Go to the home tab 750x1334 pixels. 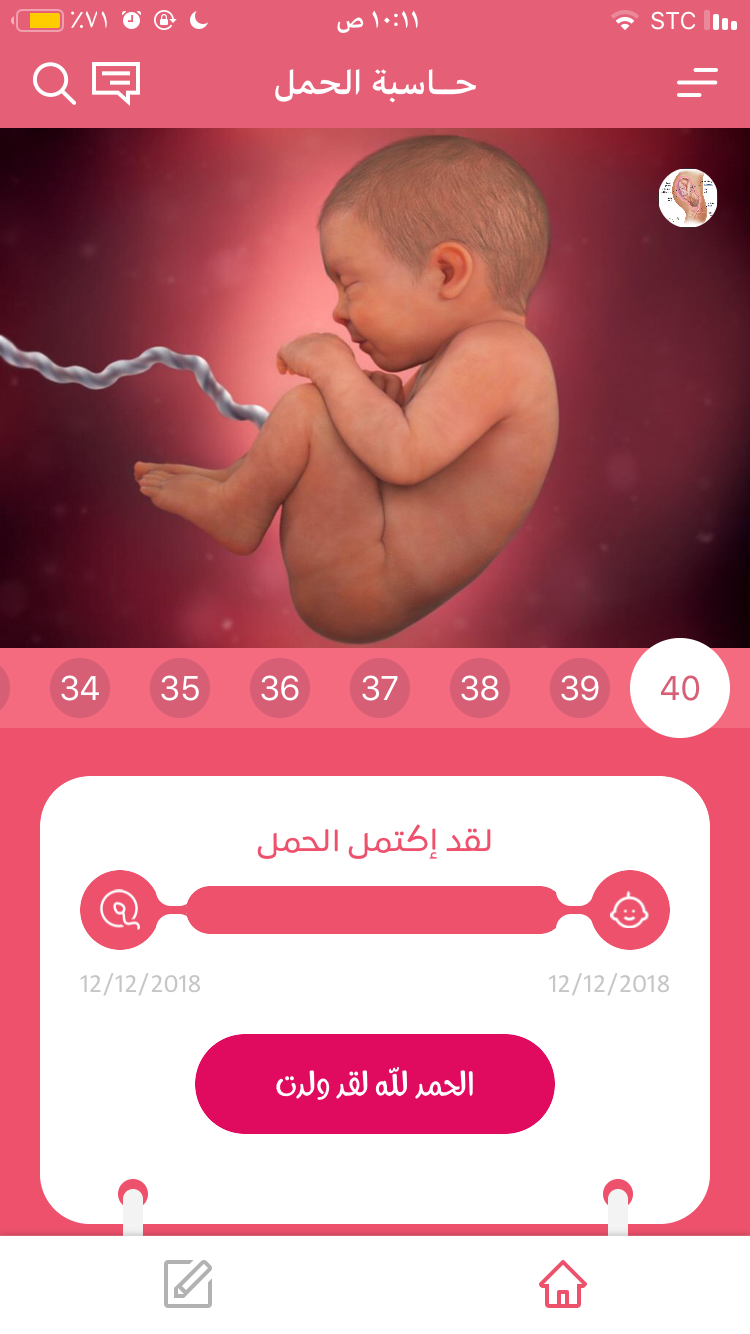click(x=563, y=1284)
